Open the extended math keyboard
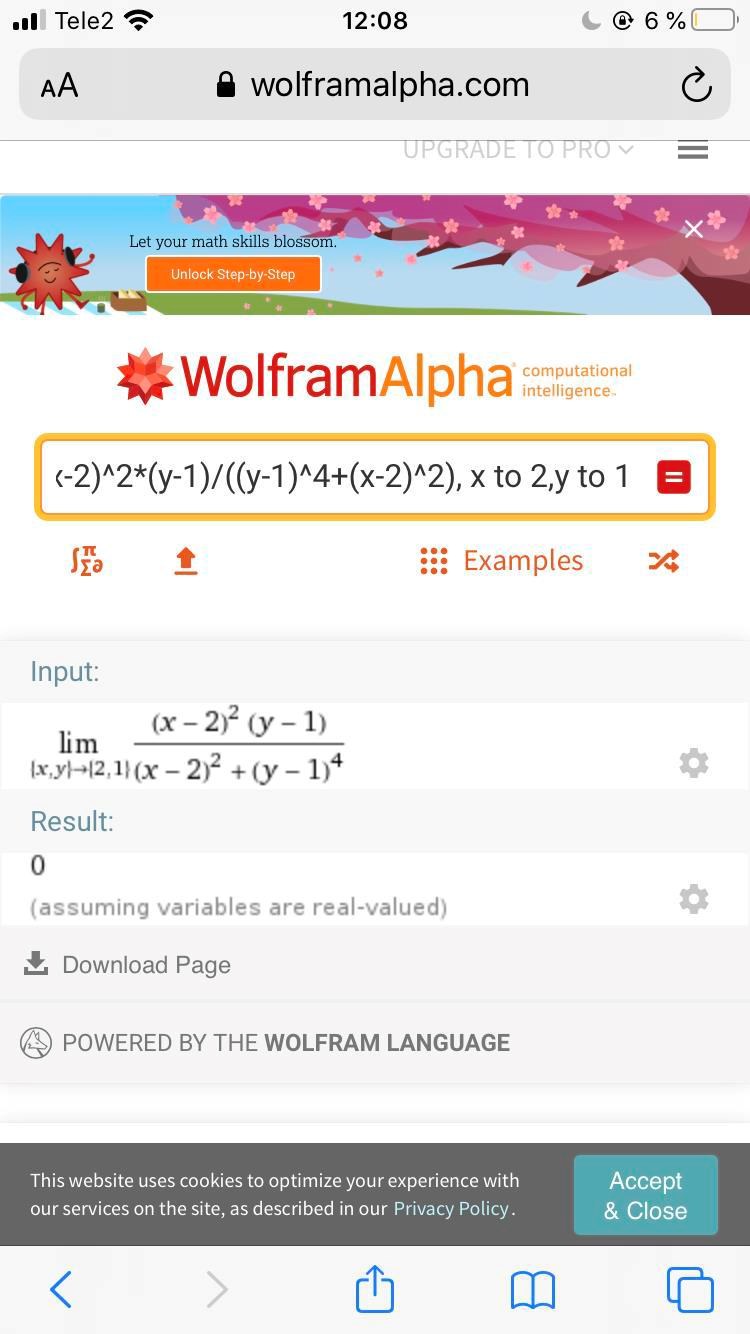The height and width of the screenshot is (1334, 750). [87, 561]
